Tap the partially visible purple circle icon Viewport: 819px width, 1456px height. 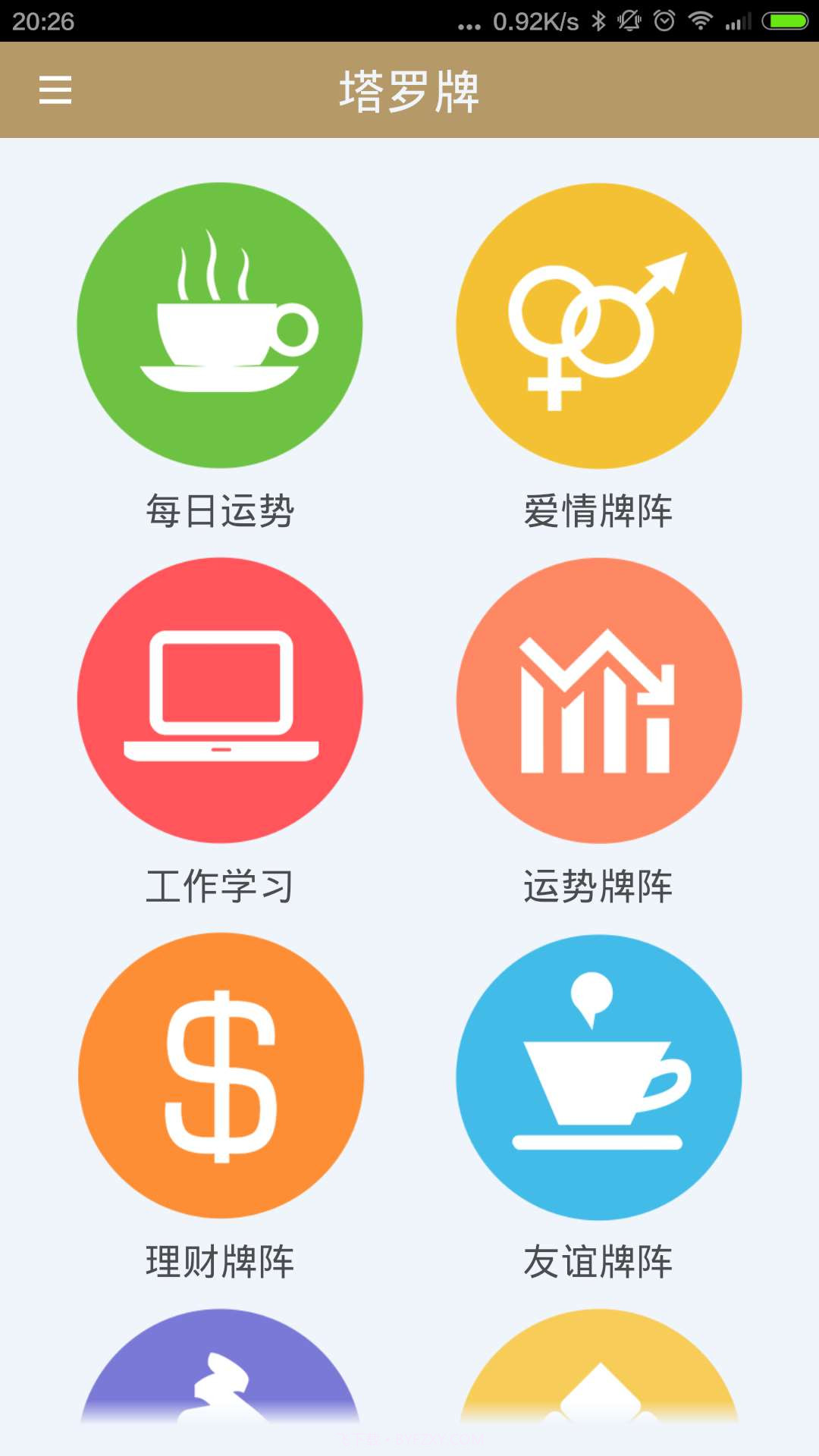coord(220,1410)
